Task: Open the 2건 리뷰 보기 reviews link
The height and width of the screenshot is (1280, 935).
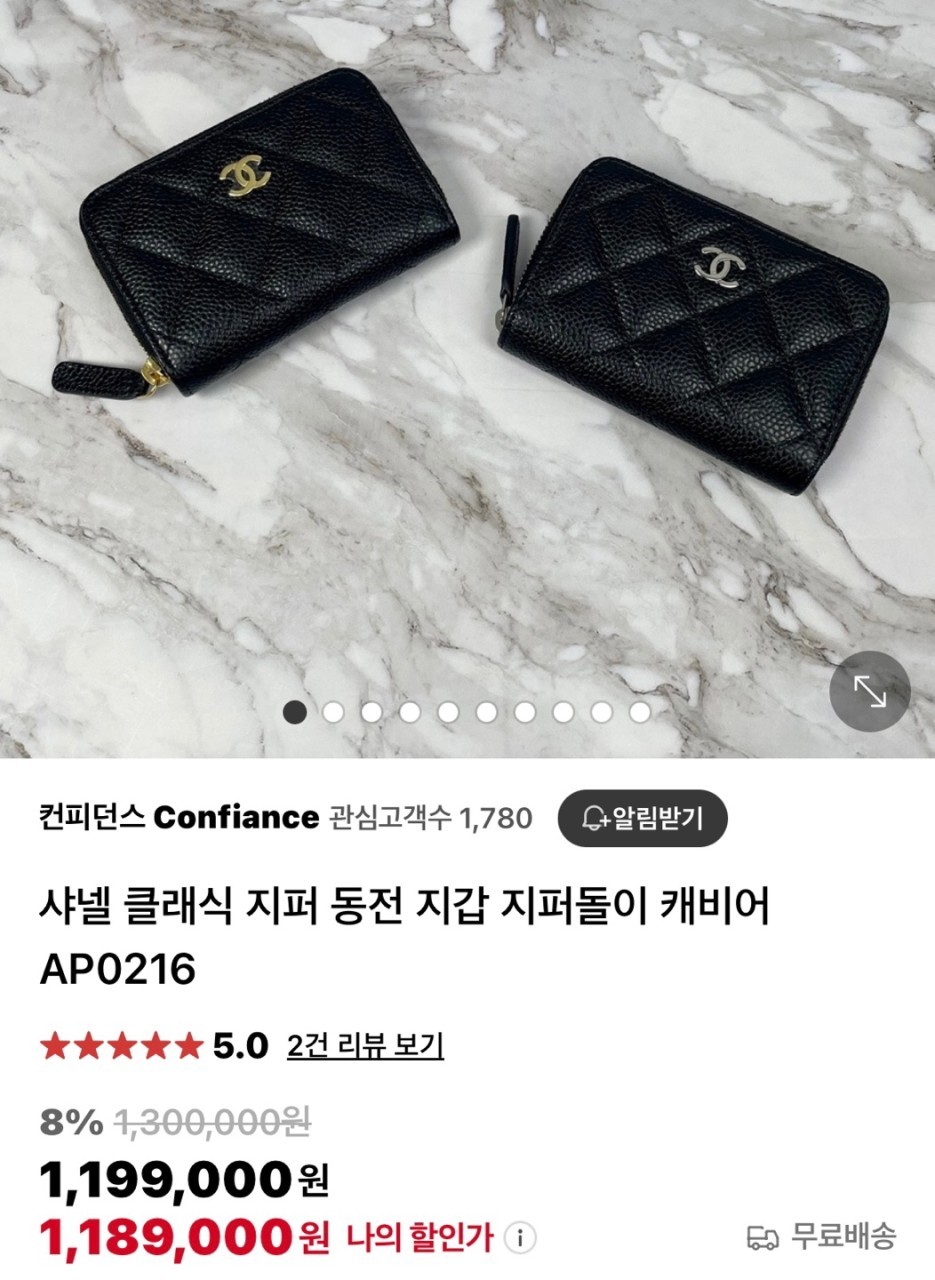Action: pyautogui.click(x=365, y=1046)
